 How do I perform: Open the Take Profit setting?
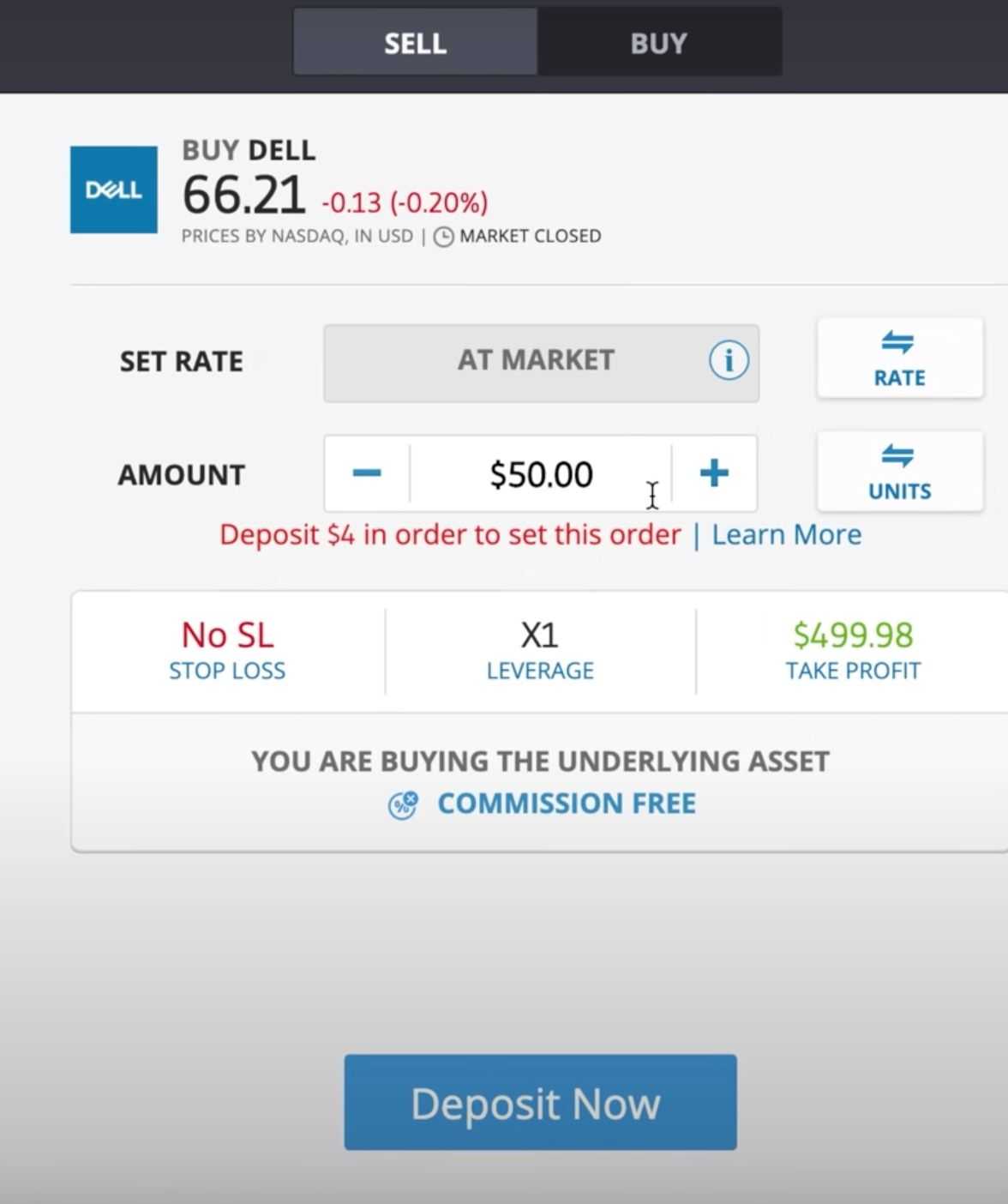tap(853, 649)
